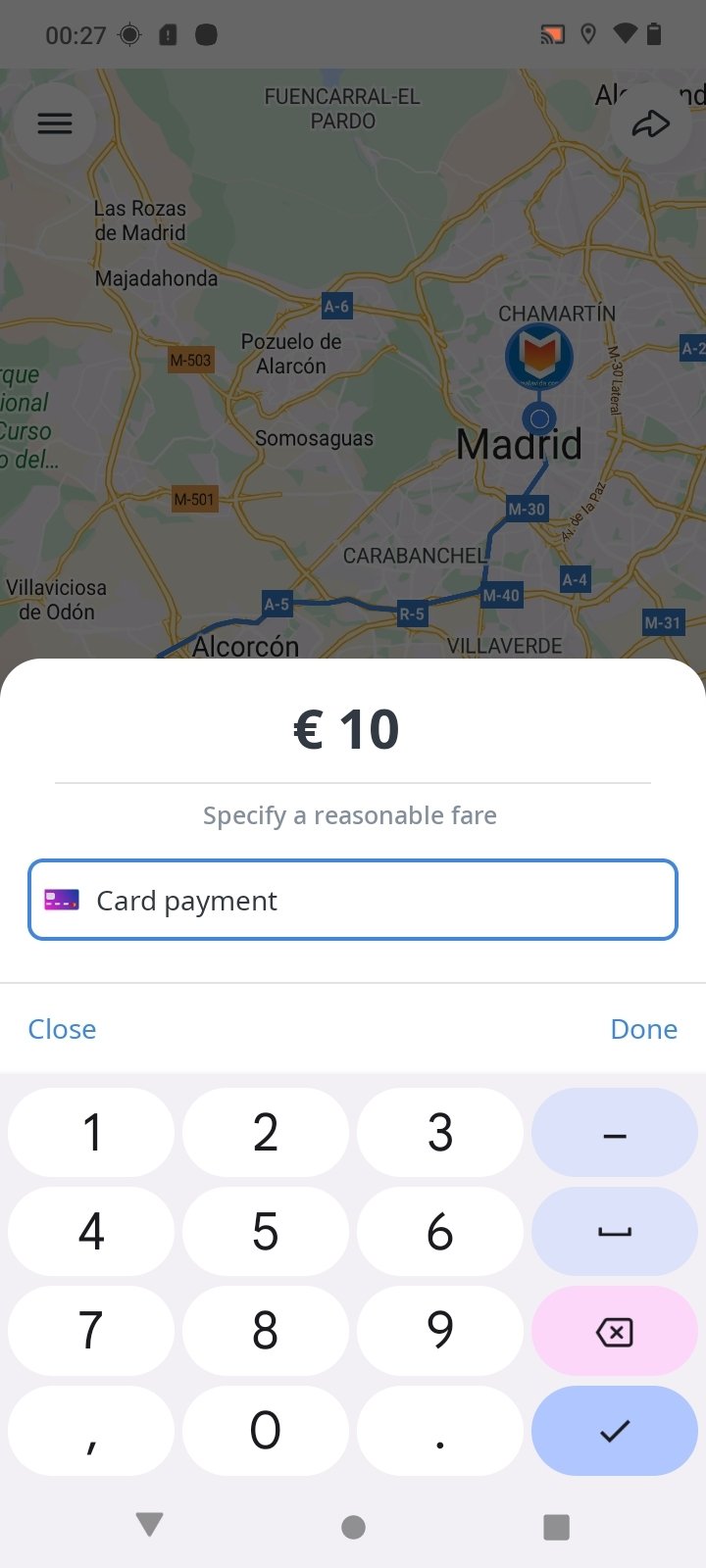The image size is (706, 1568).
Task: Tap the keypad checkmark enter key
Action: (614, 1430)
